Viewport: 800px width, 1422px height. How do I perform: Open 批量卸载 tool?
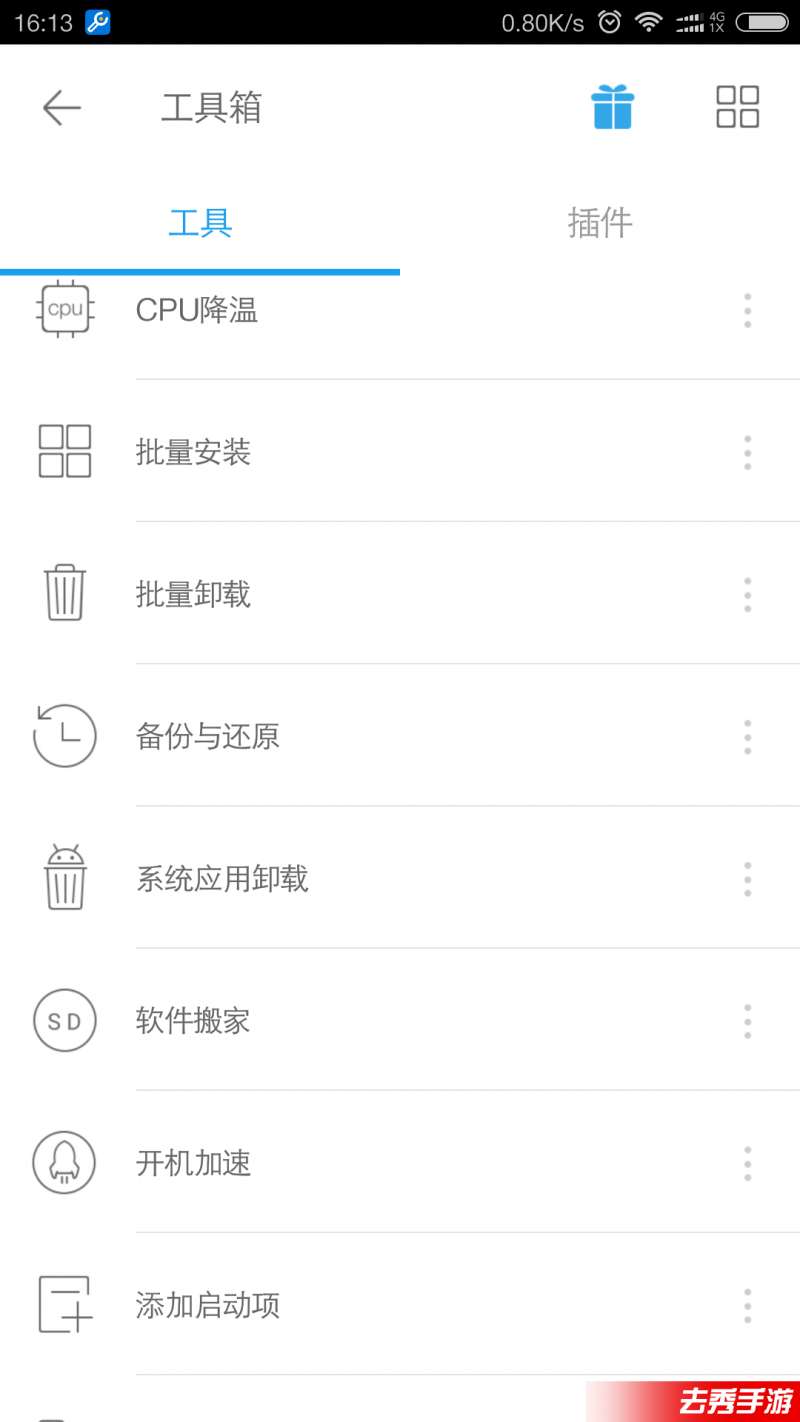click(x=400, y=594)
